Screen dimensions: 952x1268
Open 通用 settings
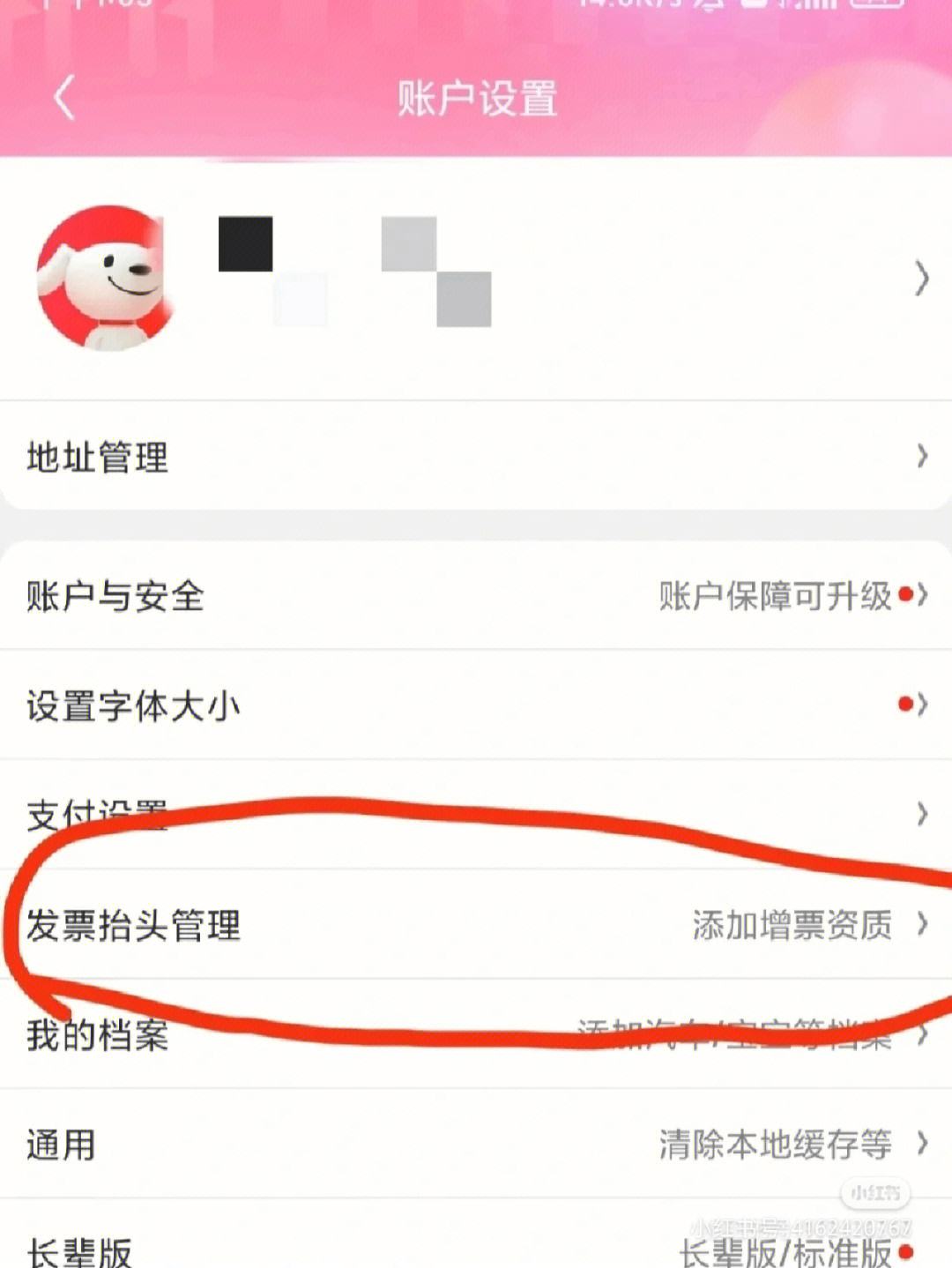click(476, 1145)
